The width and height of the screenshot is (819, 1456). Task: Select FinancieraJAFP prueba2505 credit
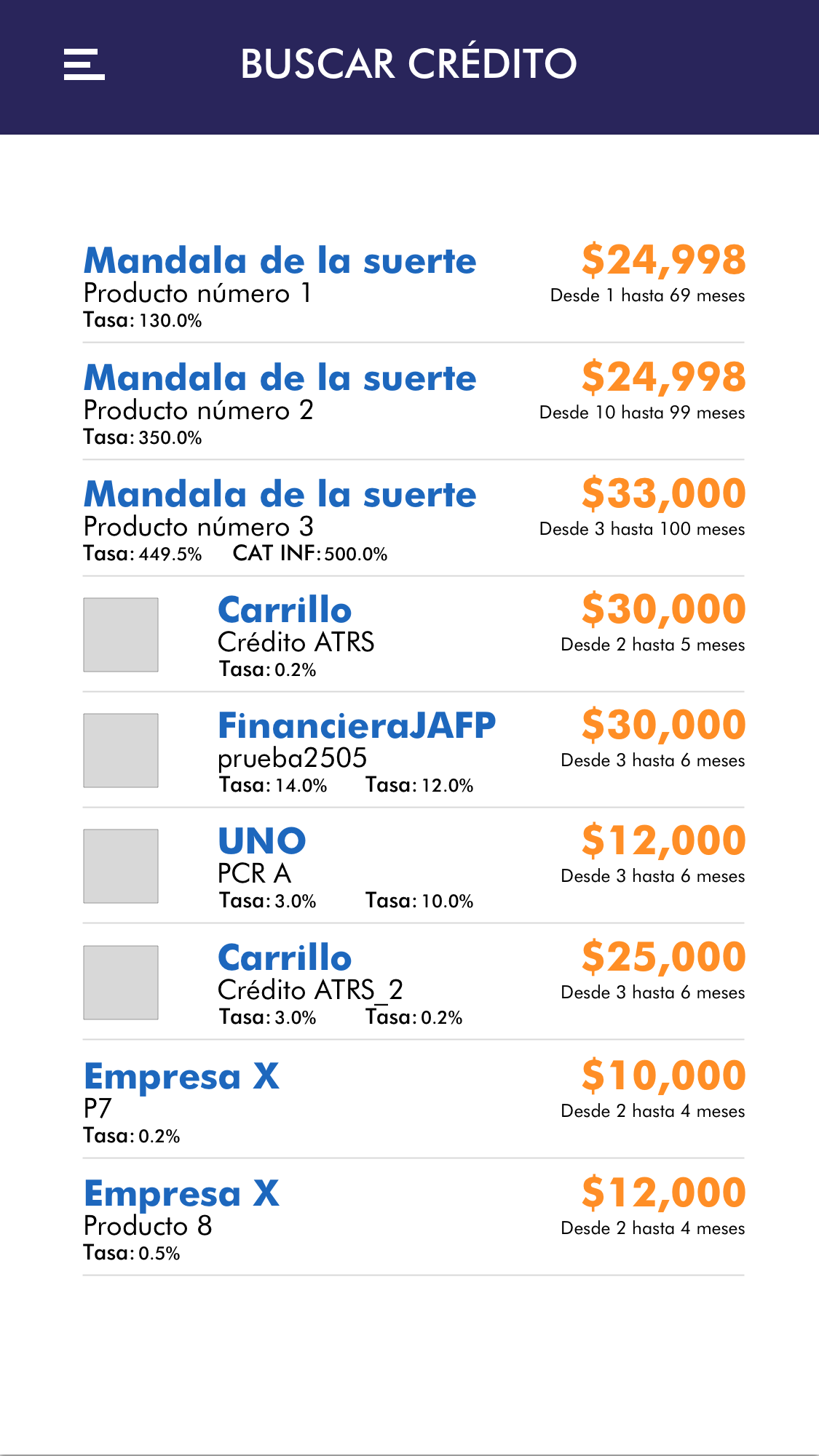click(413, 750)
